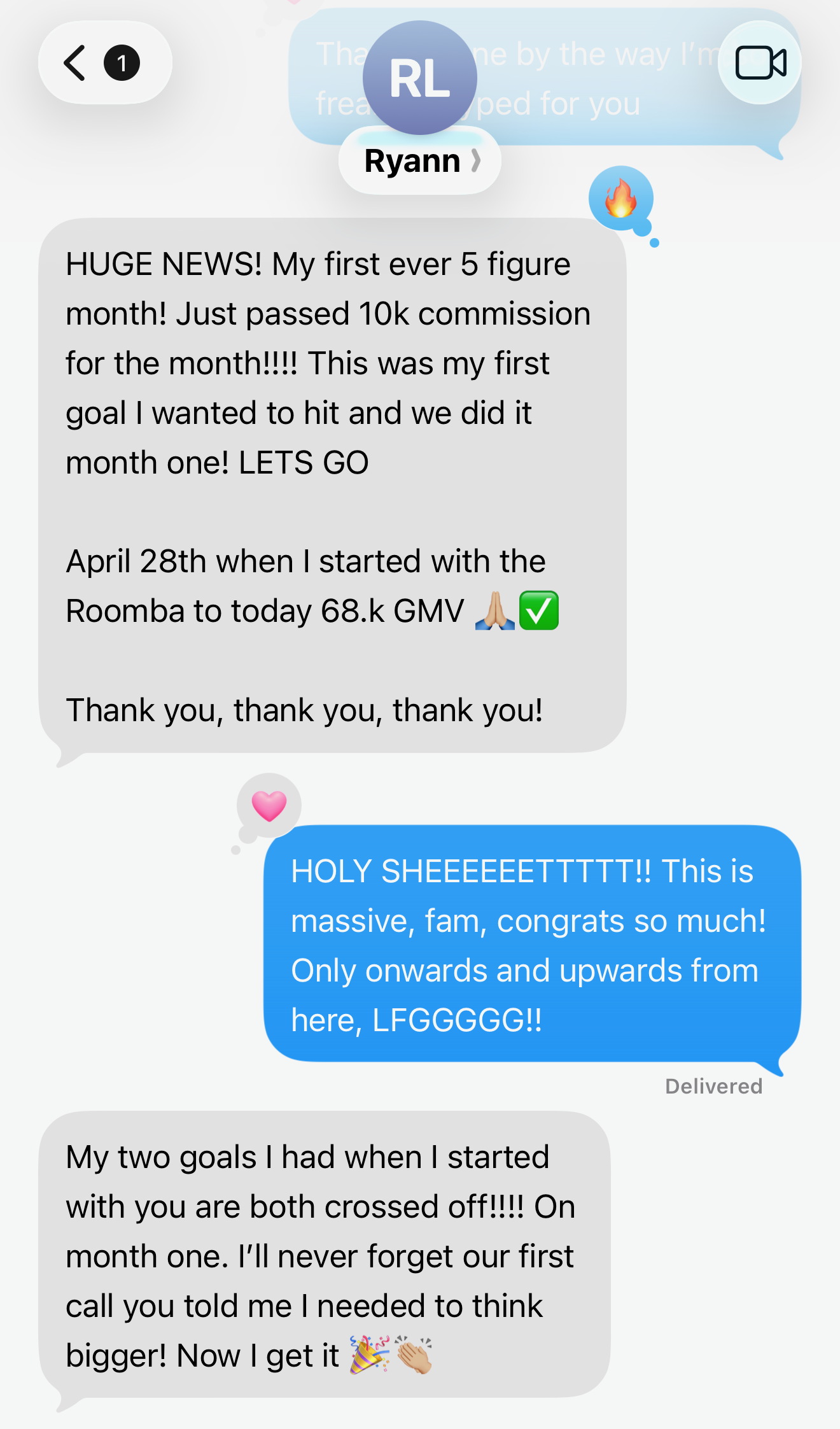The image size is (840, 1429).
Task: Start a FaceTime video call
Action: point(760,62)
